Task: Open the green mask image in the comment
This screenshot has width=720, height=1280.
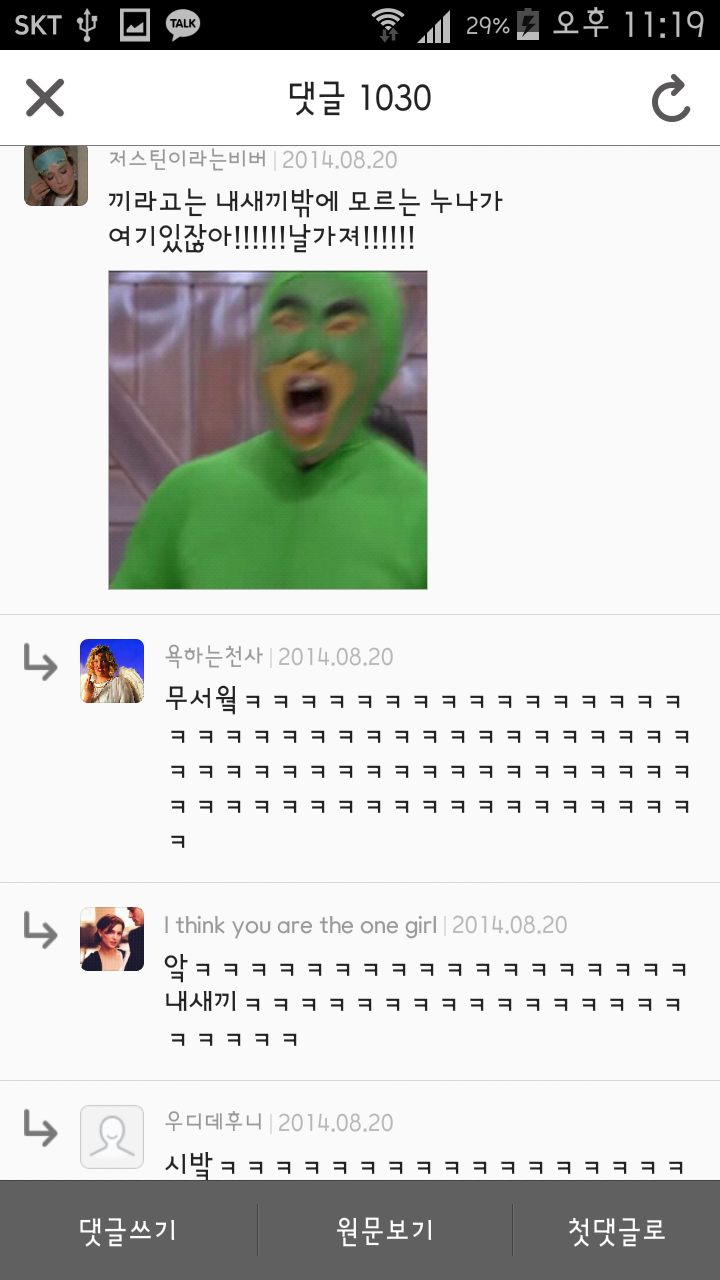Action: pyautogui.click(x=268, y=430)
